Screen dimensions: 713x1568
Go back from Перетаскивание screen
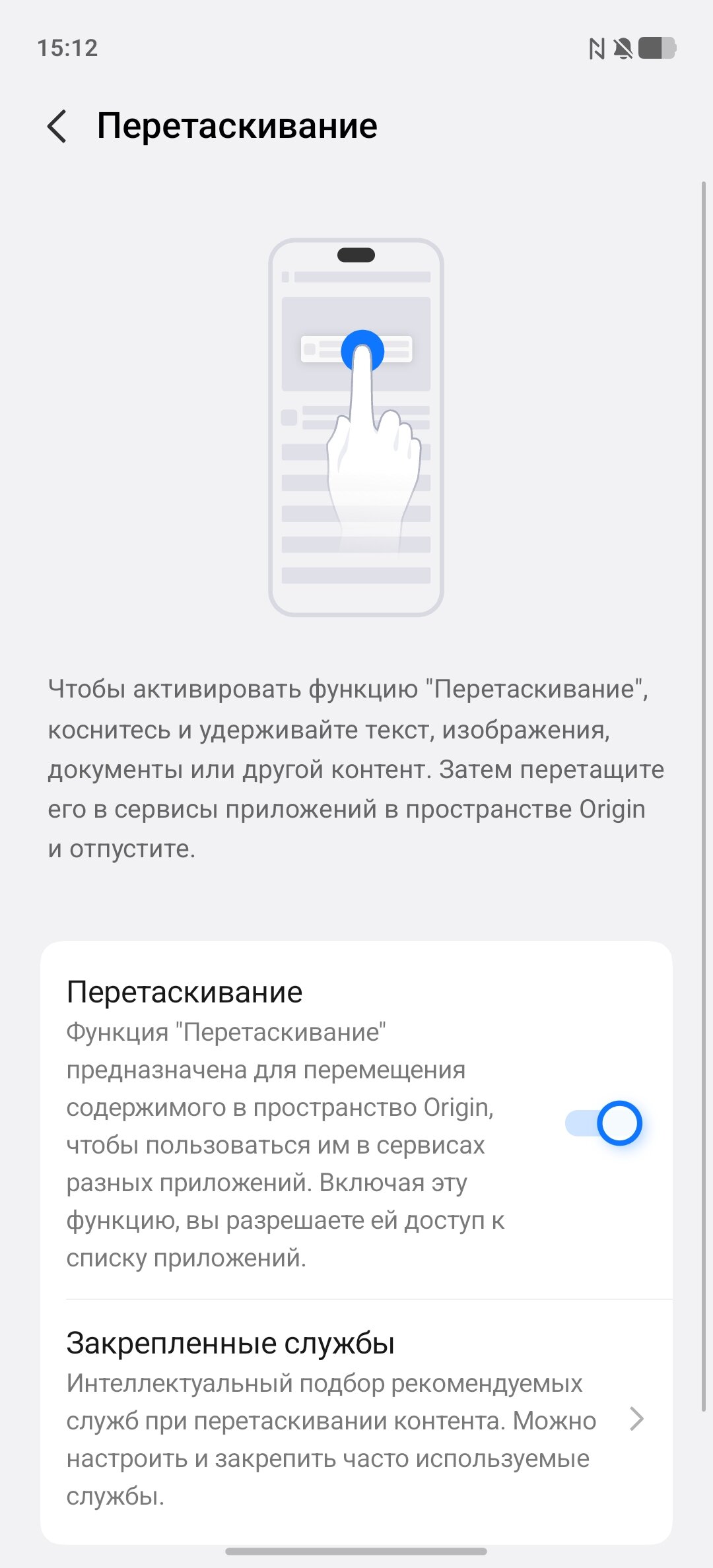[x=58, y=126]
